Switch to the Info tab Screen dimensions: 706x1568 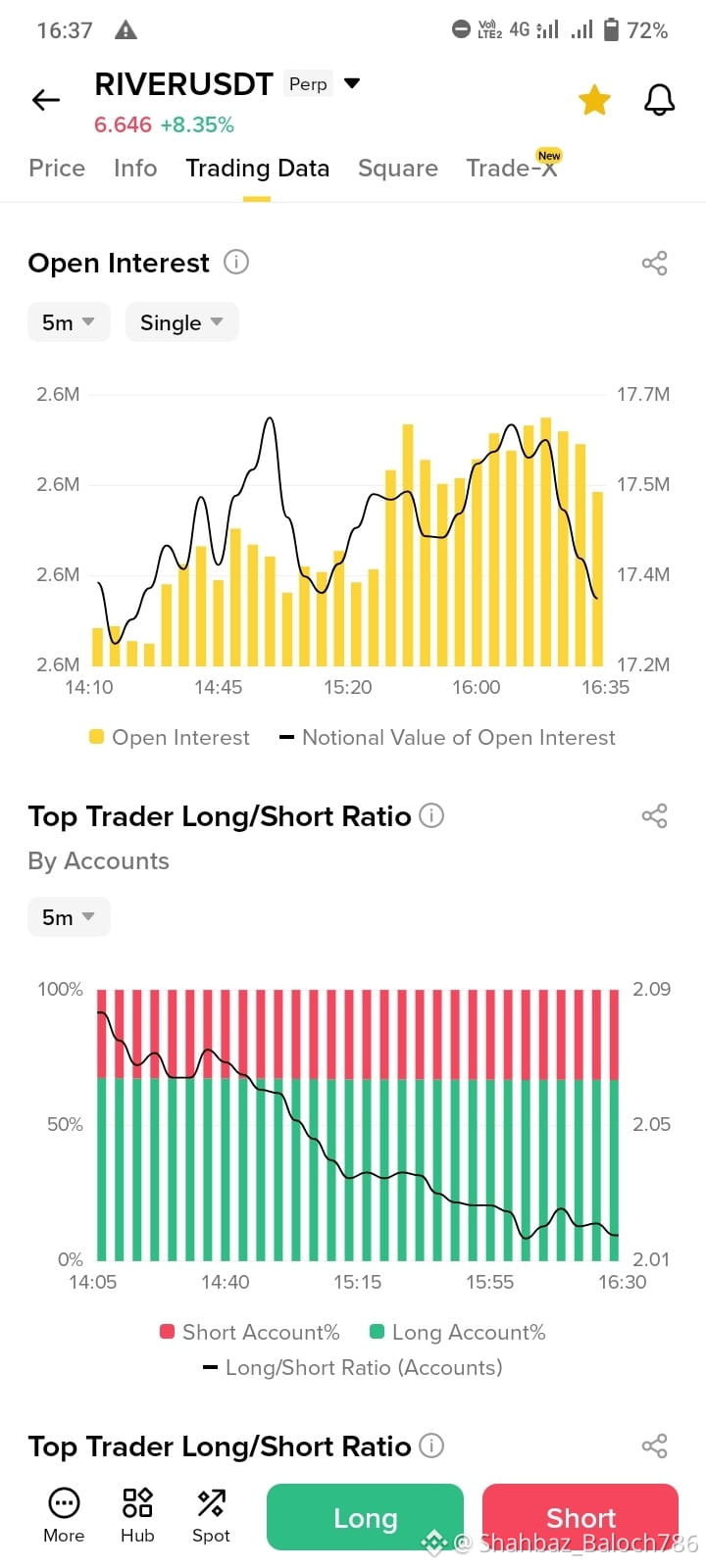(x=135, y=169)
